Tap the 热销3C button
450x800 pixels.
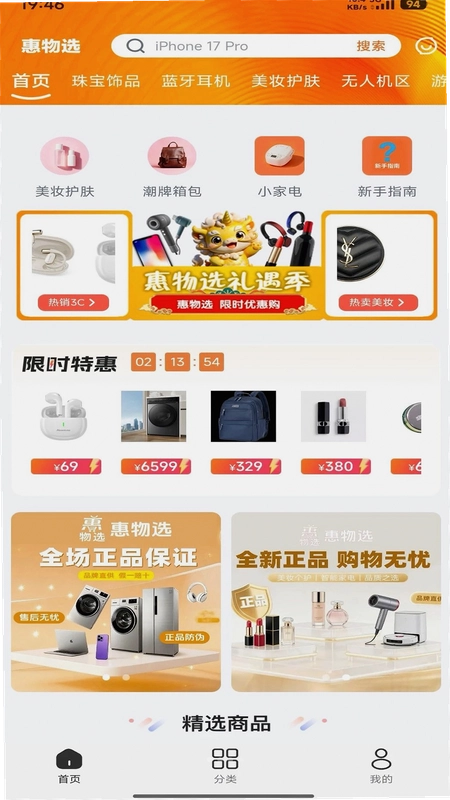pyautogui.click(x=73, y=303)
